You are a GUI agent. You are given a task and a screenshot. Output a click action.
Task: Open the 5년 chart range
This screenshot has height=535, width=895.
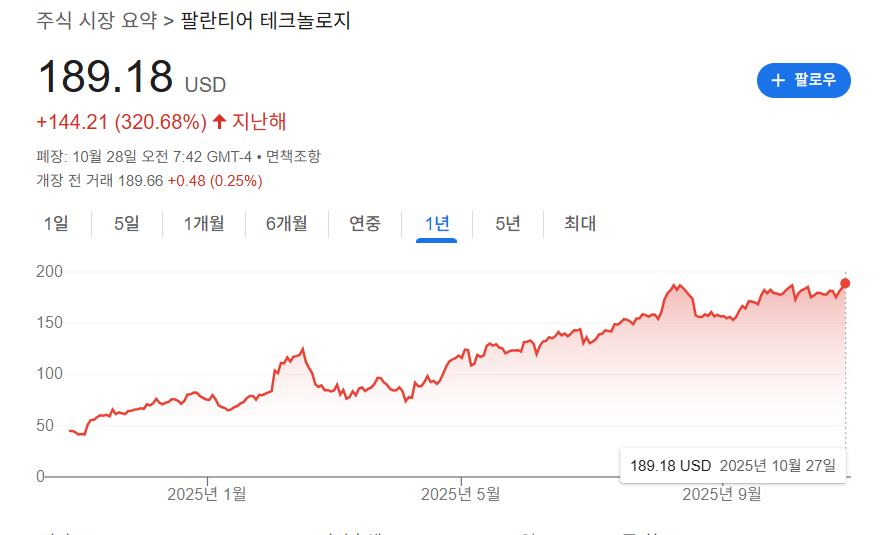508,224
